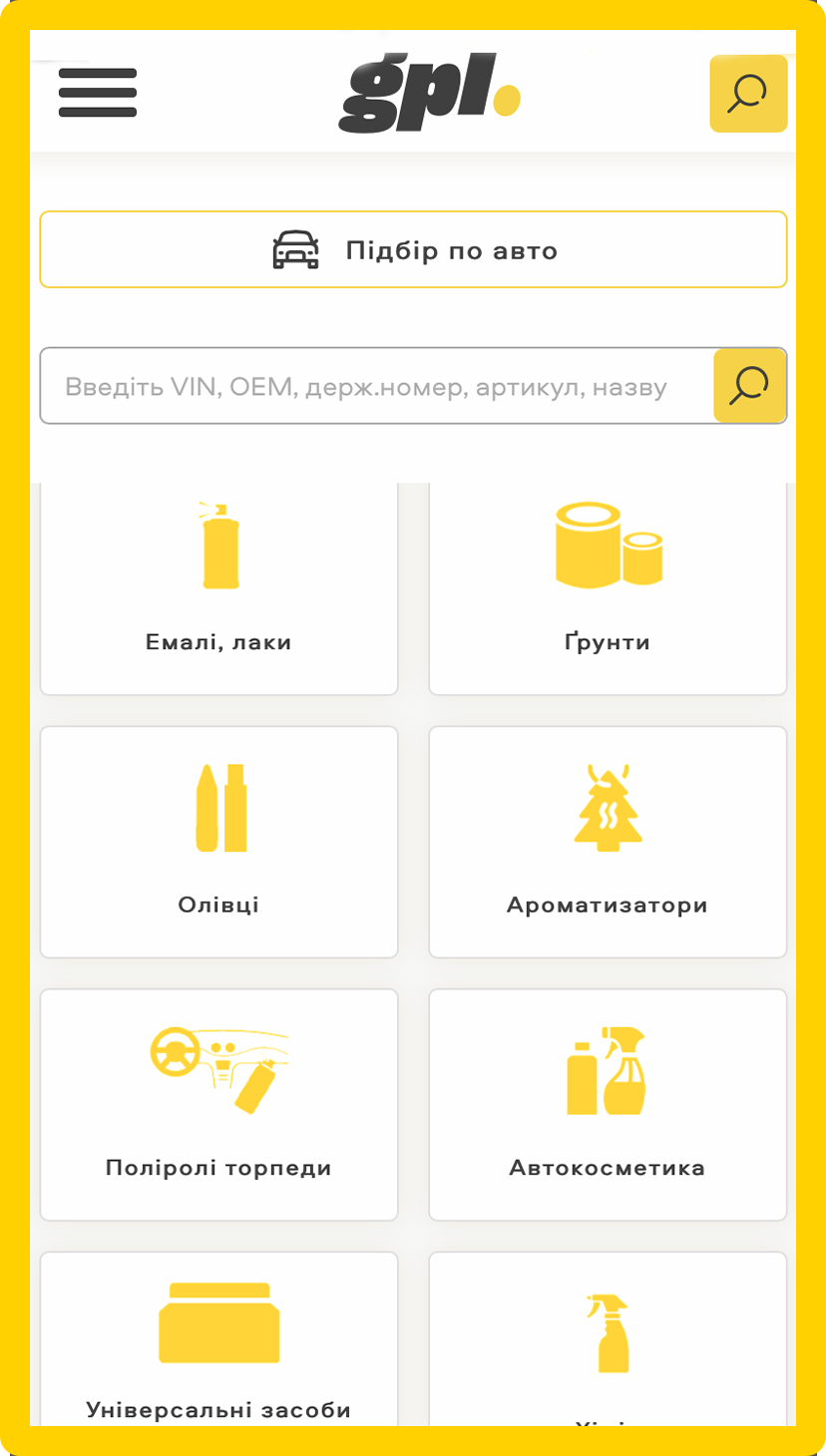
Task: Open the hamburger menu
Action: pyautogui.click(x=97, y=93)
